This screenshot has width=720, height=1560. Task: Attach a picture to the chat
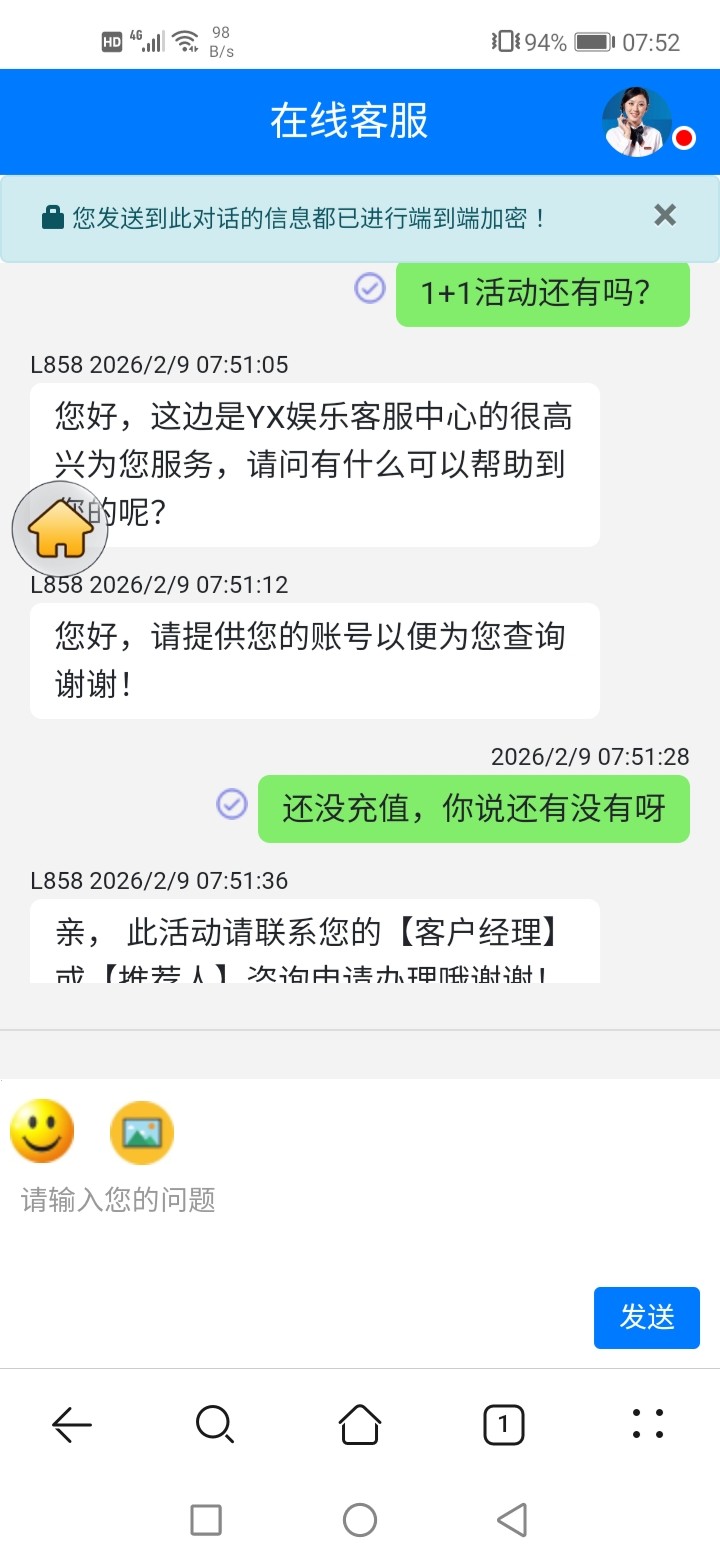point(142,1132)
